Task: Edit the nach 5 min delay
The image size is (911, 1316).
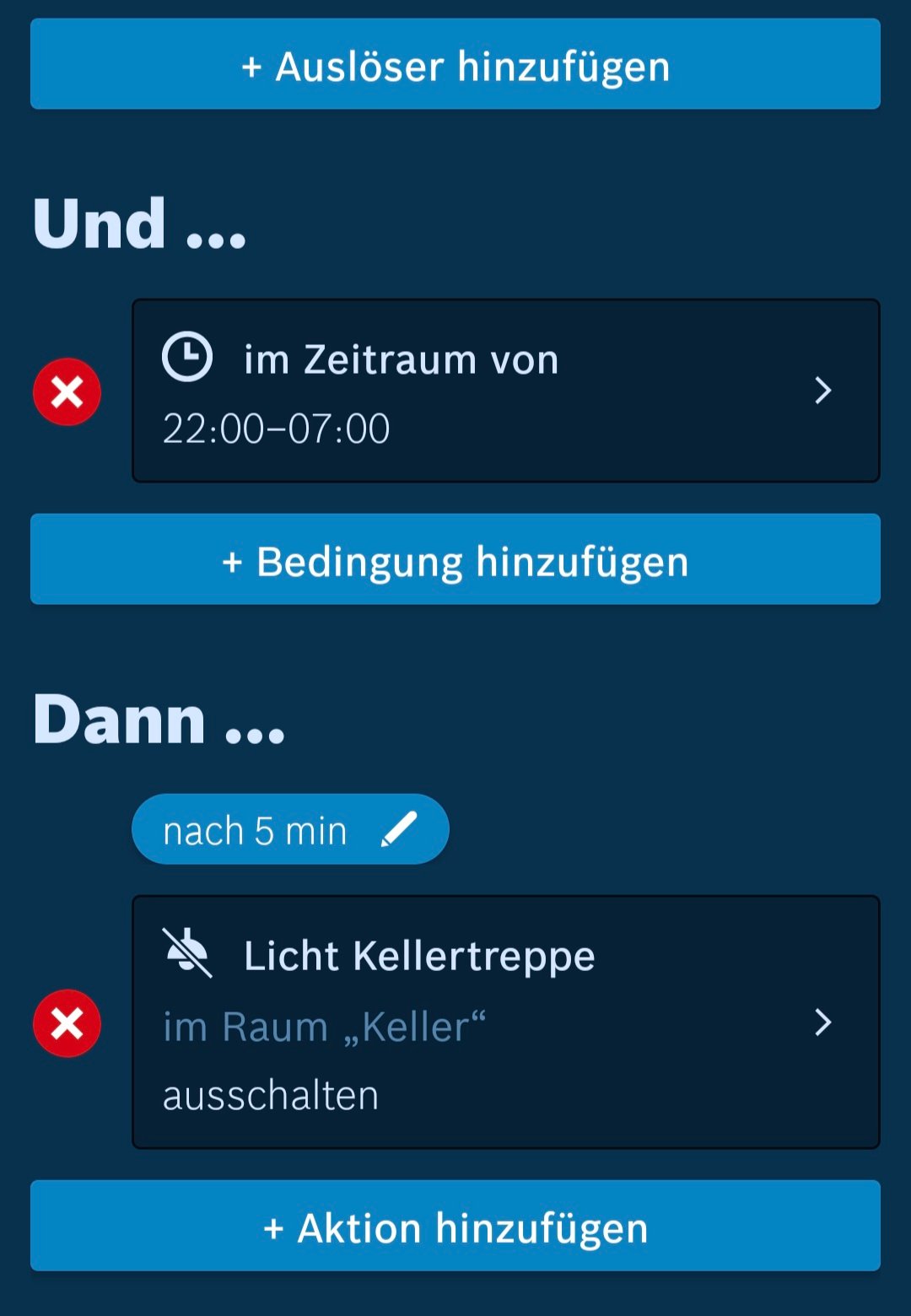Action: (x=290, y=830)
